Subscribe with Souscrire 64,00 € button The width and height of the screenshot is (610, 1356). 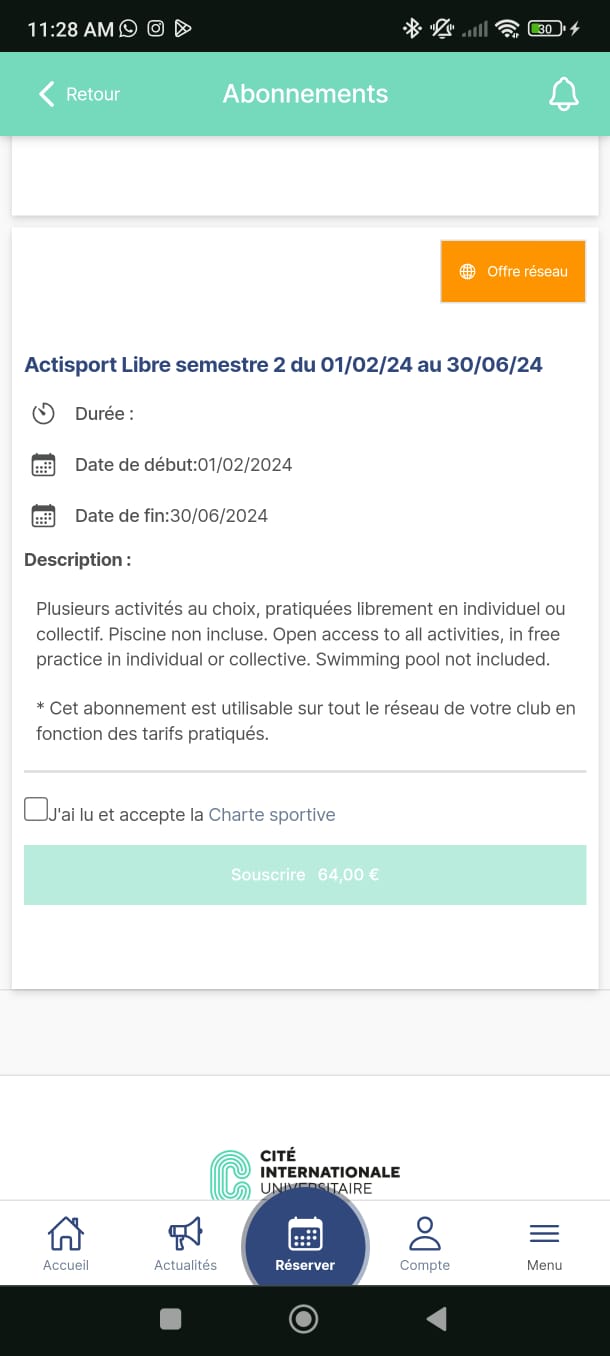[x=305, y=875]
